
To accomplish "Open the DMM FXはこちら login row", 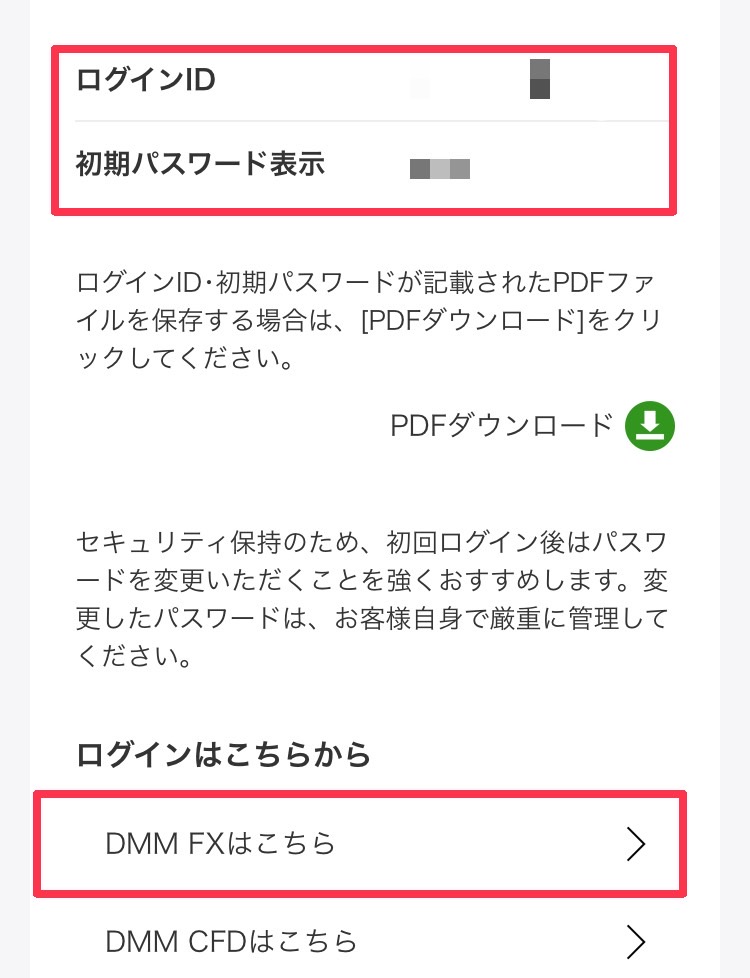I will (362, 844).
